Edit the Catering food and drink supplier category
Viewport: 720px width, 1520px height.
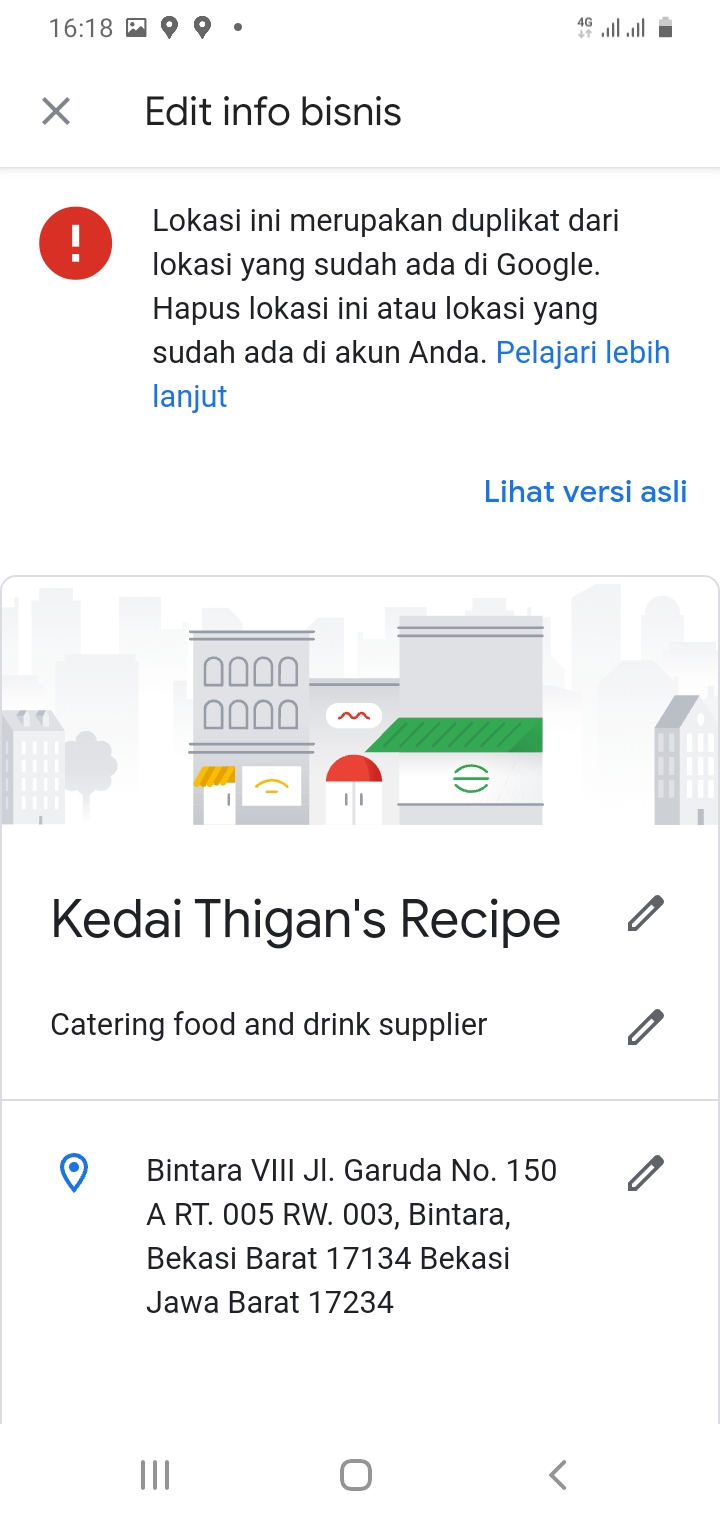point(645,1027)
